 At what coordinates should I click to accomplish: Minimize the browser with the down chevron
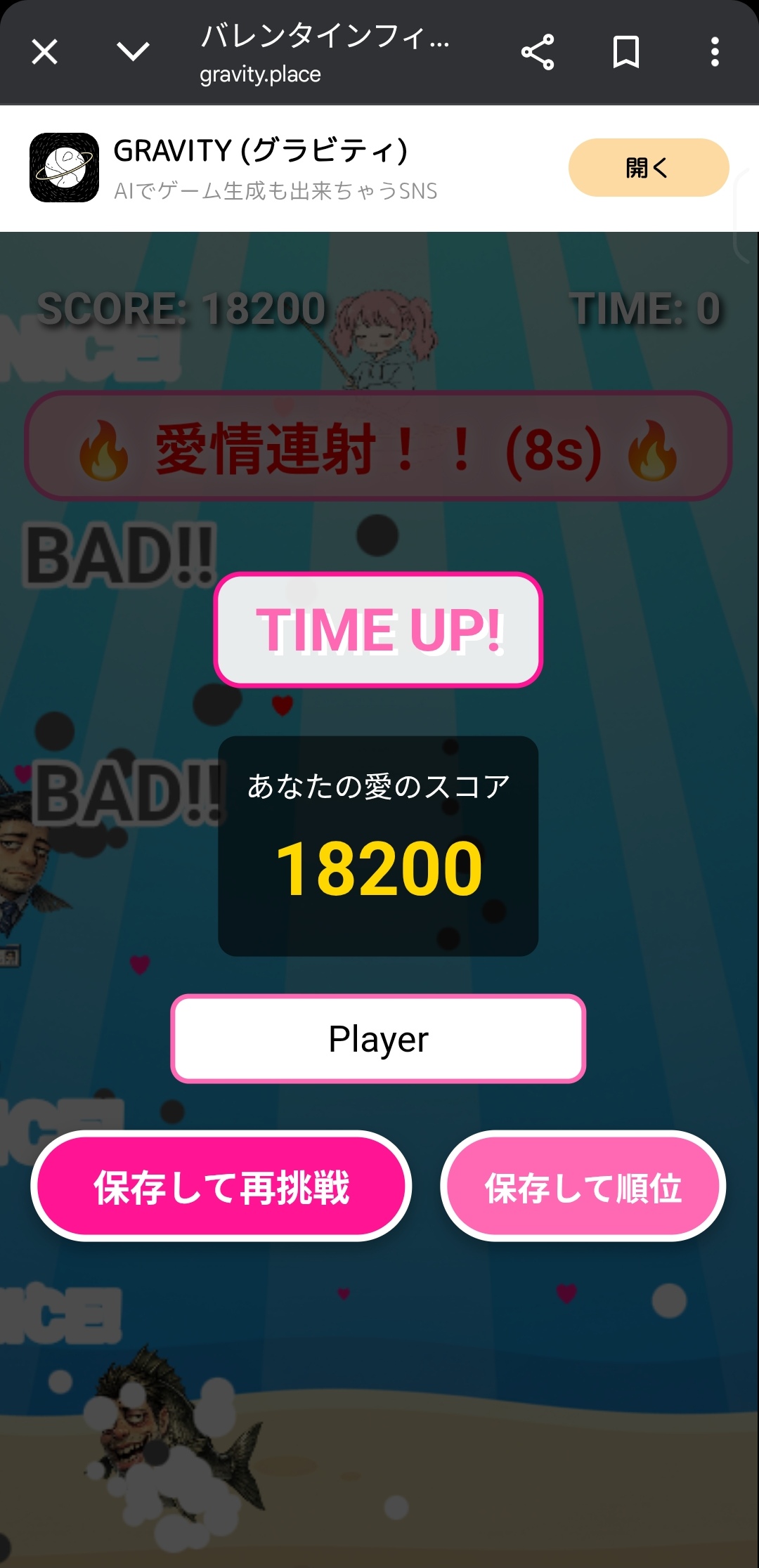[133, 52]
